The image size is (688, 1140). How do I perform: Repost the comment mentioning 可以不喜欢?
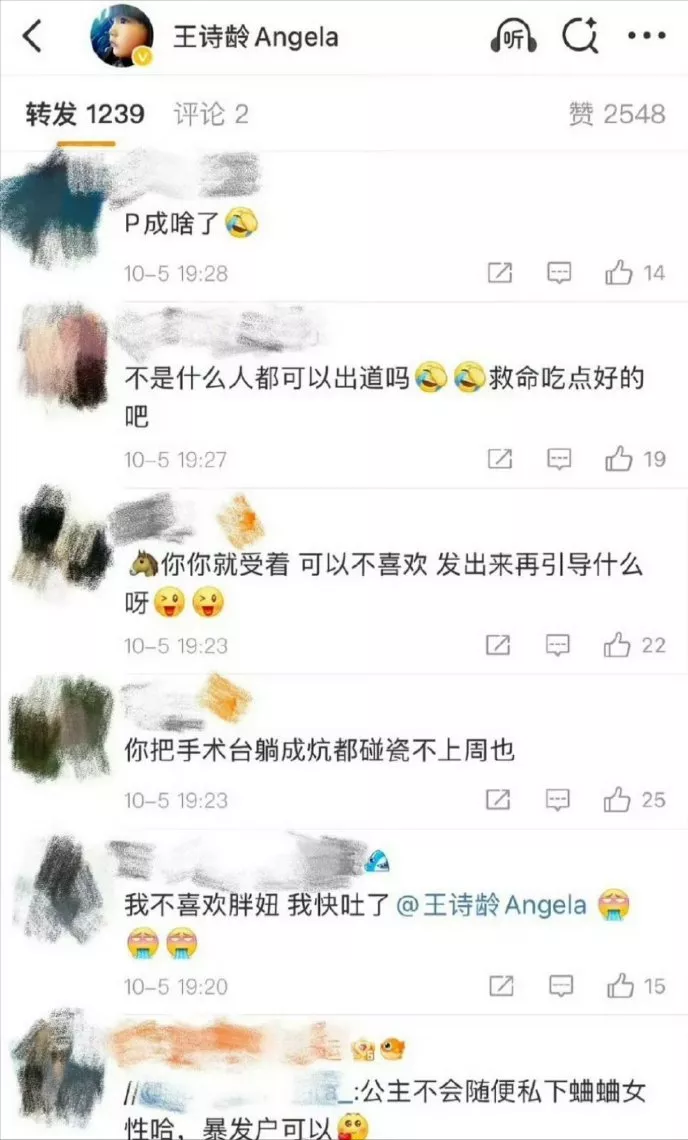(x=499, y=646)
